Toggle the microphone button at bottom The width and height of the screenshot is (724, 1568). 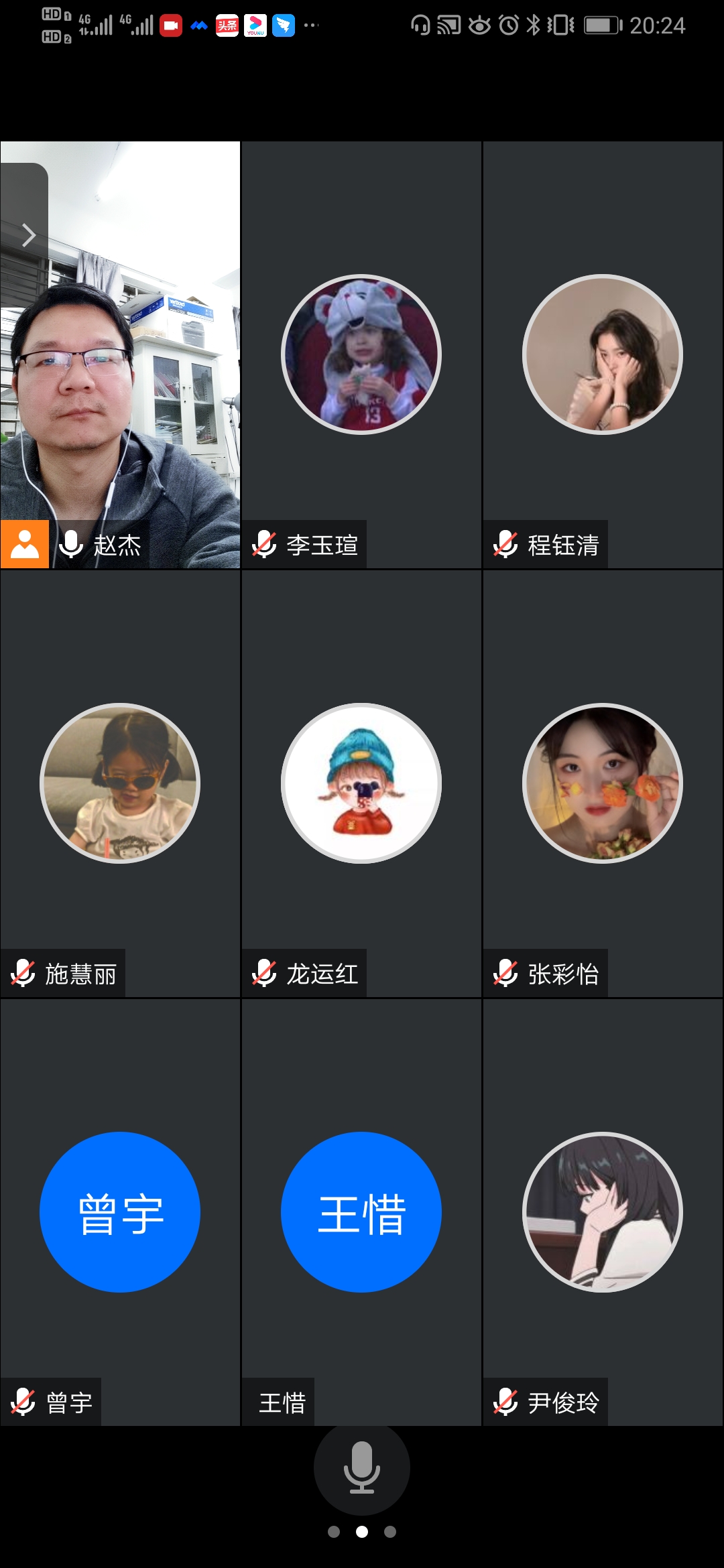point(362,1467)
